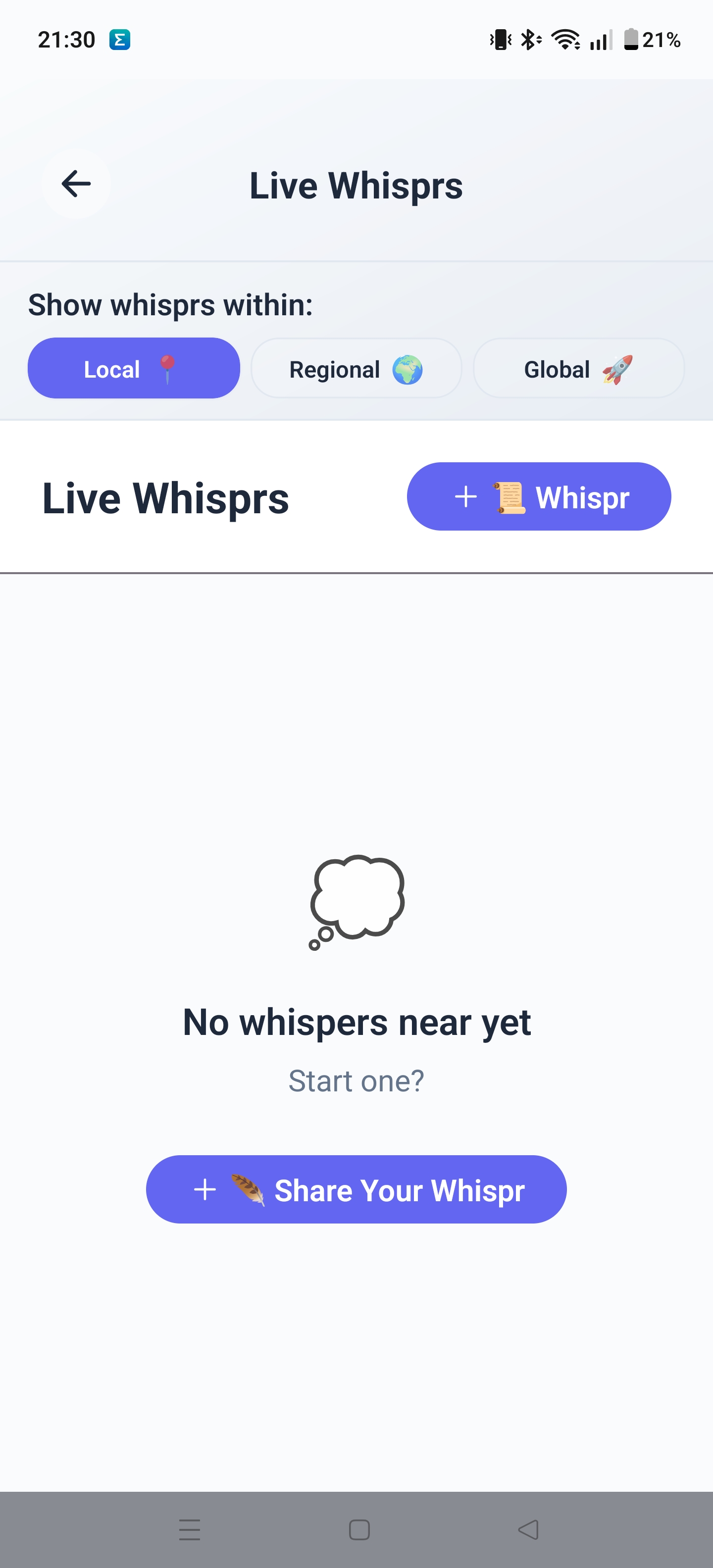Select the Local range filter
The height and width of the screenshot is (1568, 713).
coord(133,368)
